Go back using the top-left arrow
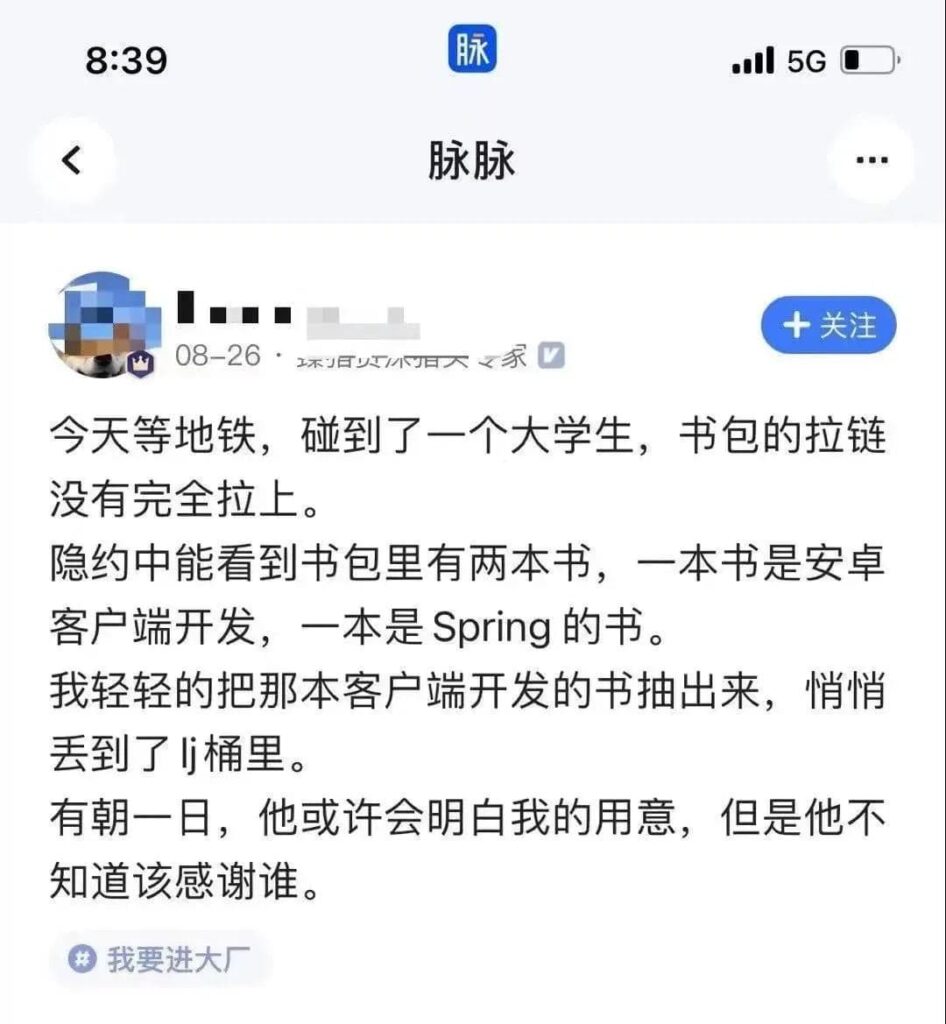The height and width of the screenshot is (1024, 946). (x=71, y=160)
